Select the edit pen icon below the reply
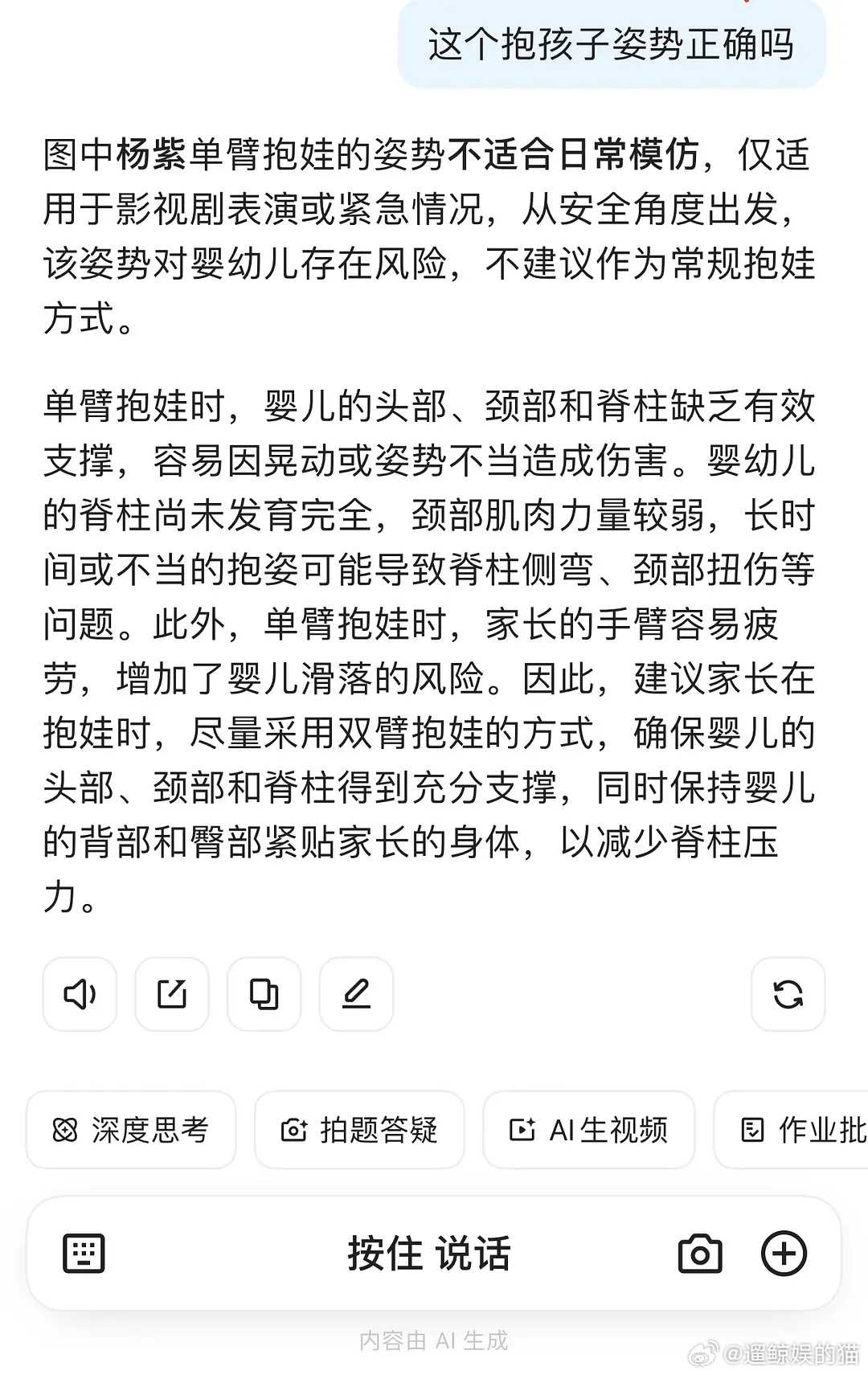 [x=355, y=995]
